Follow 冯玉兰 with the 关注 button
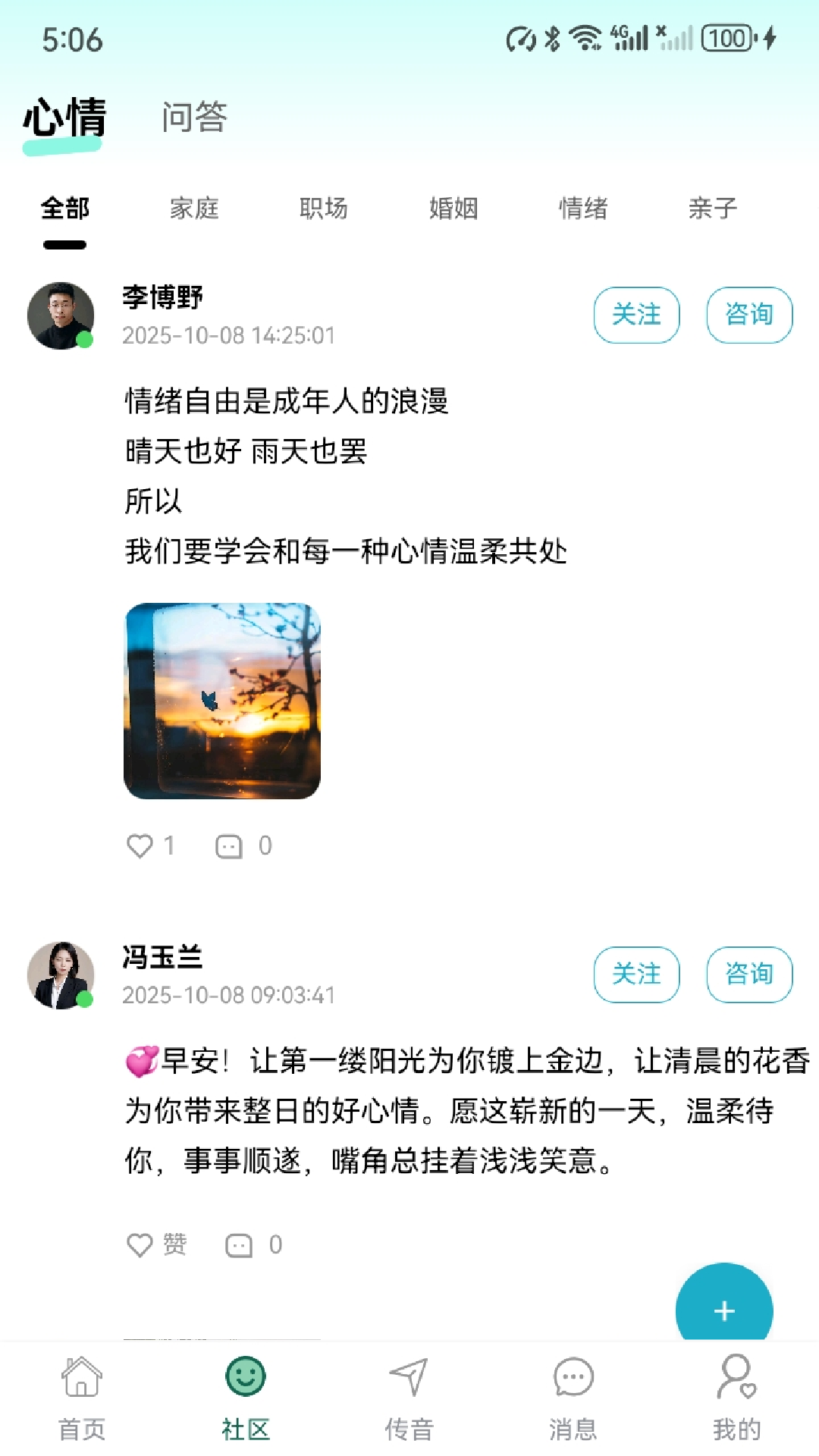The image size is (819, 1456). pos(636,974)
